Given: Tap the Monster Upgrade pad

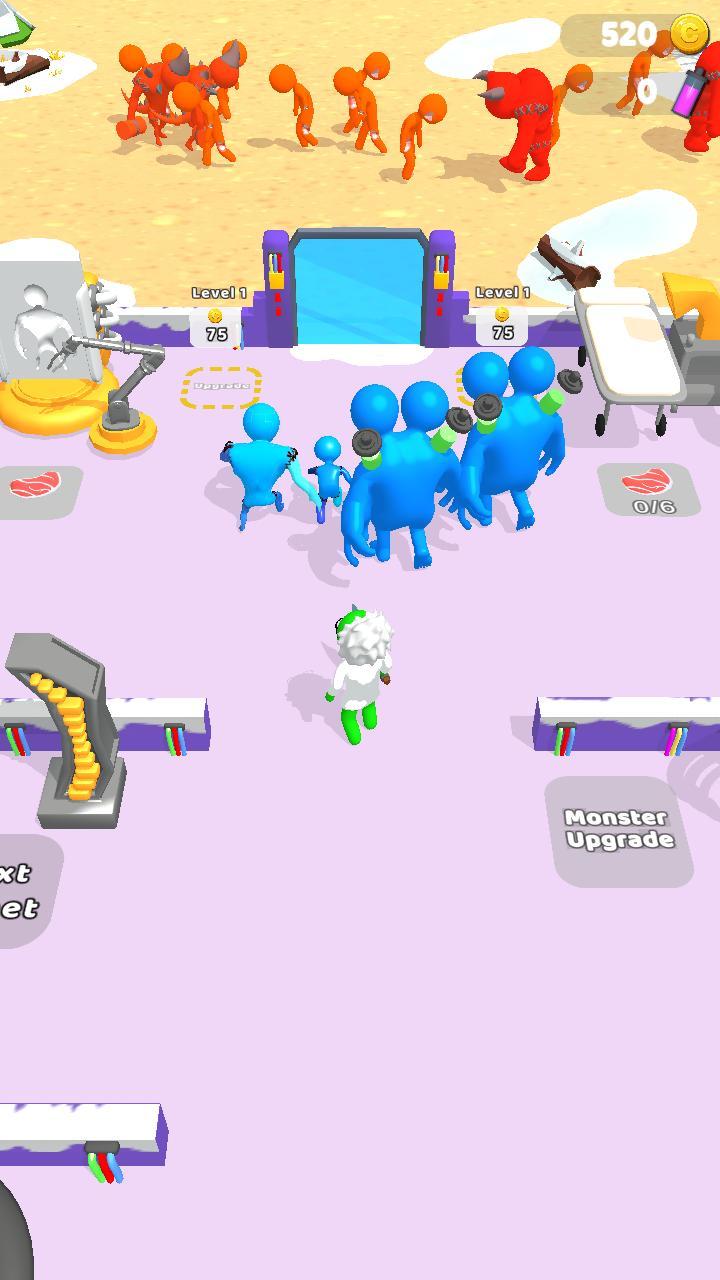Looking at the screenshot, I should pyautogui.click(x=619, y=830).
